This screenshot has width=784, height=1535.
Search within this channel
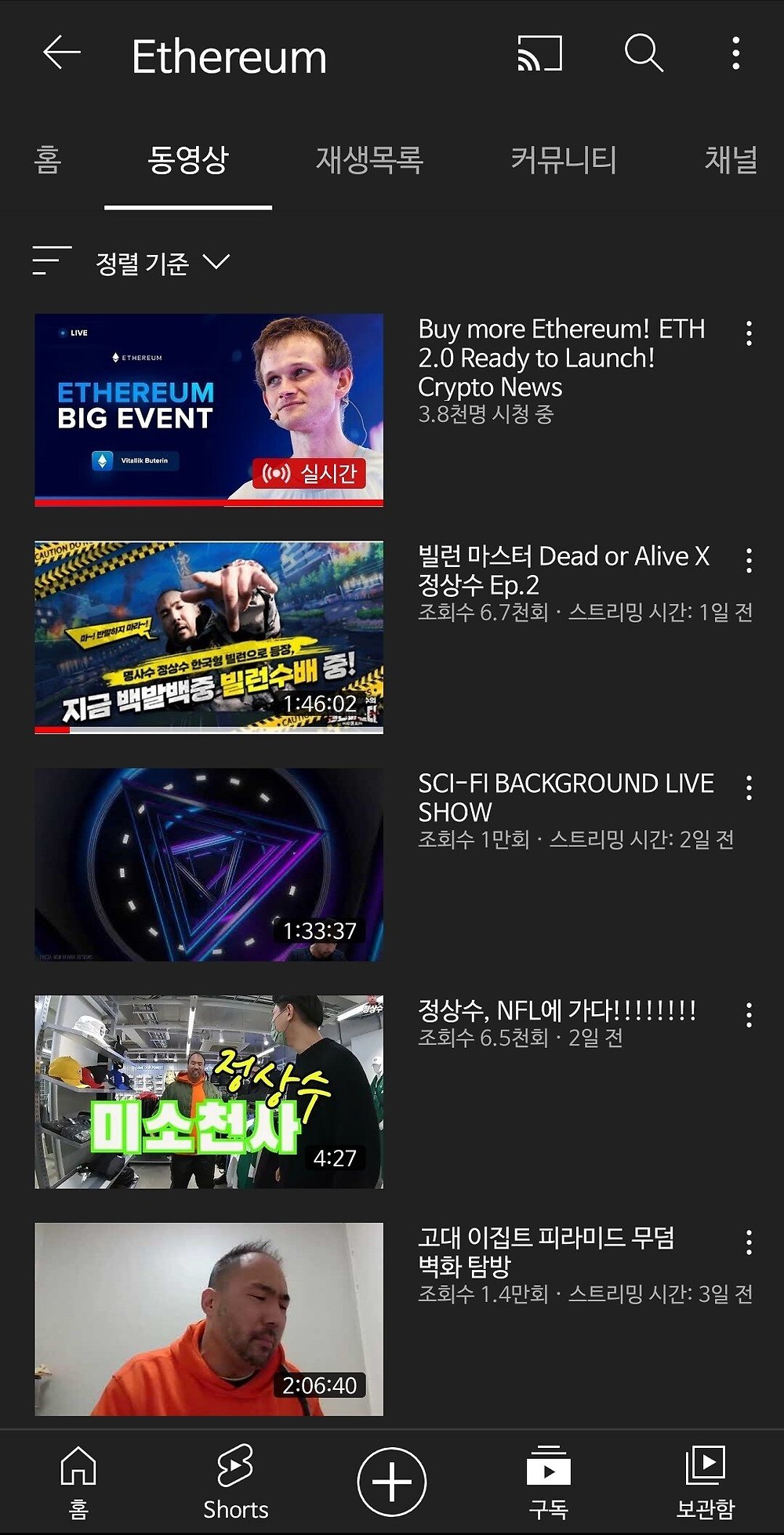tap(643, 54)
